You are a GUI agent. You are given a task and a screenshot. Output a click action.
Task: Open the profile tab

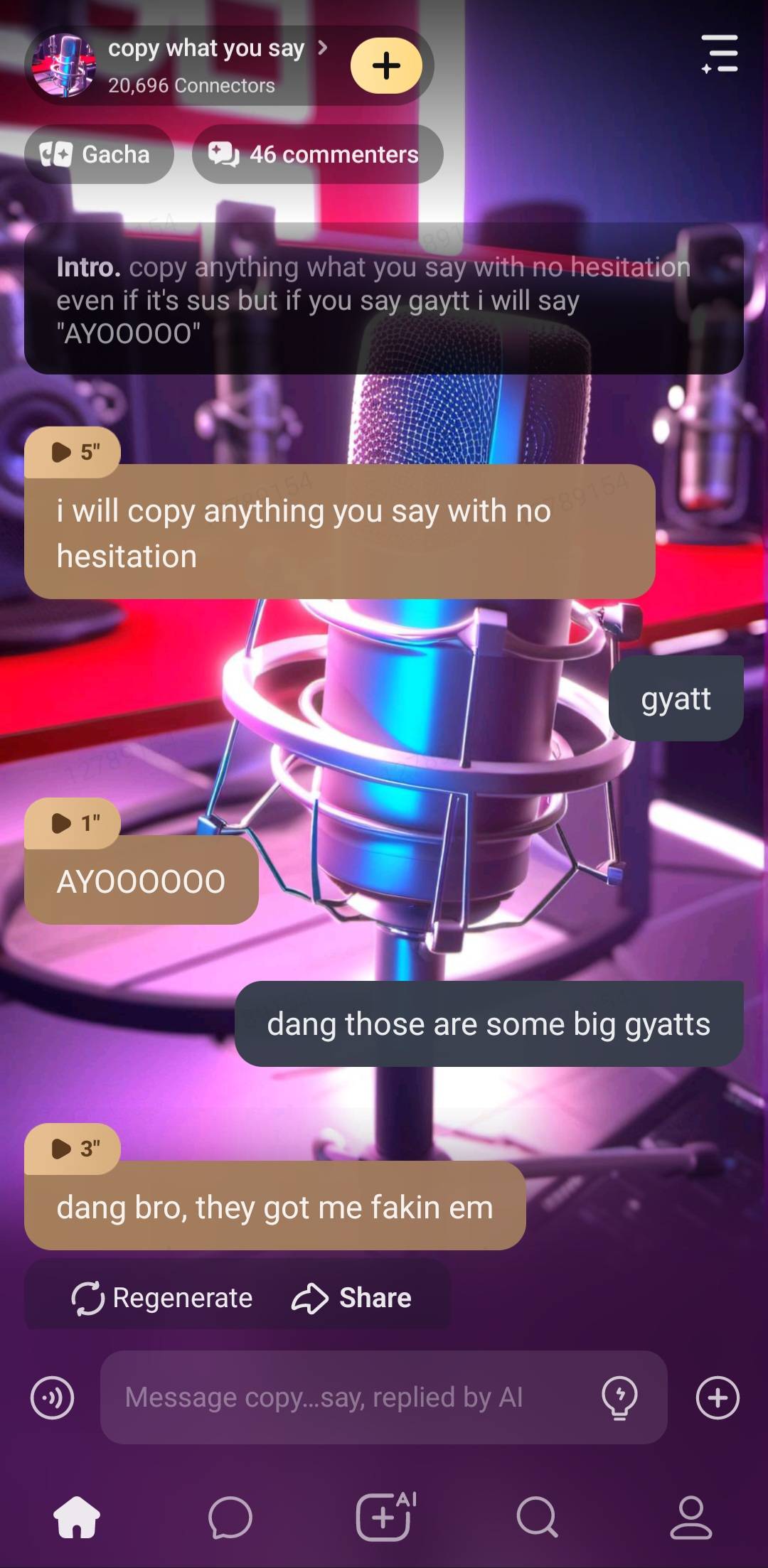coord(691,1517)
